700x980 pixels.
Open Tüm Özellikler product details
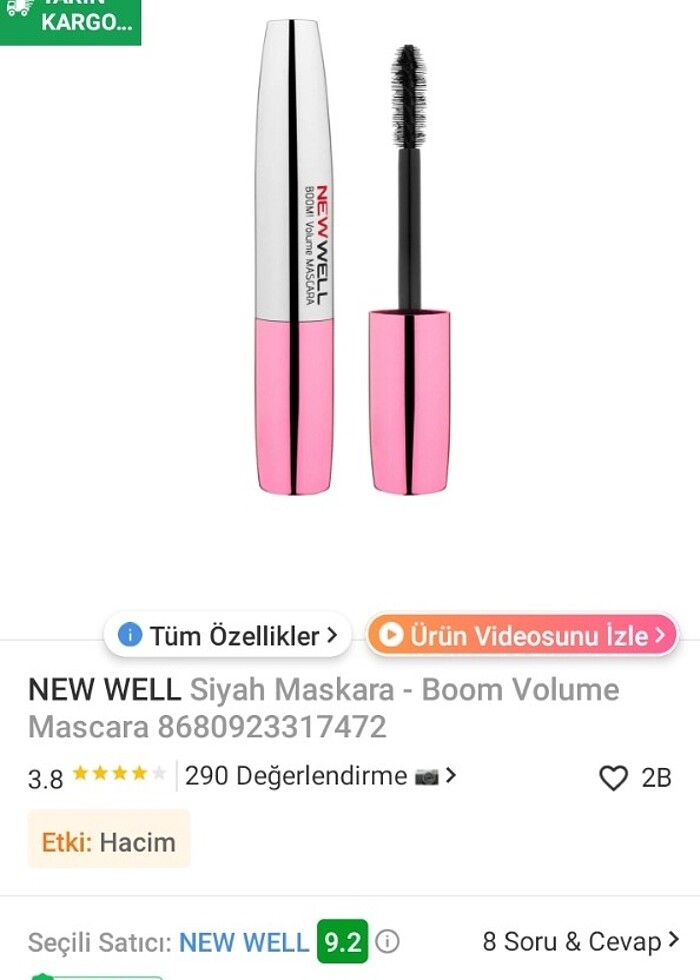[228, 636]
